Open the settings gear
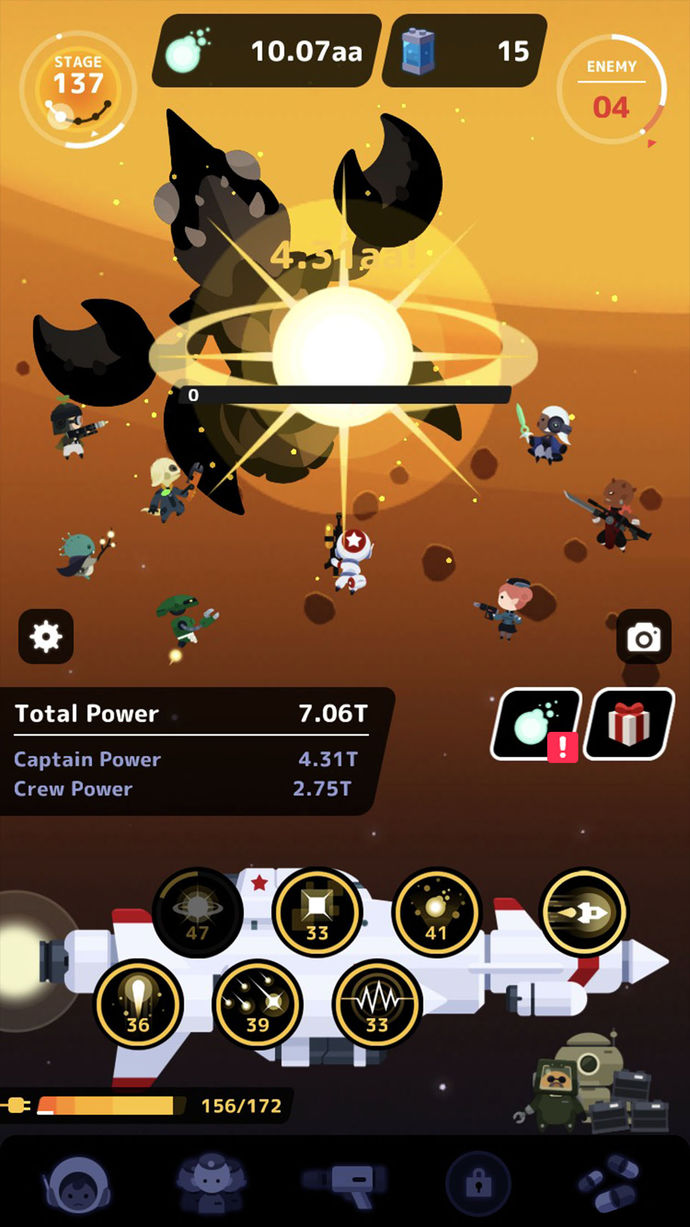The width and height of the screenshot is (690, 1227). (46, 636)
